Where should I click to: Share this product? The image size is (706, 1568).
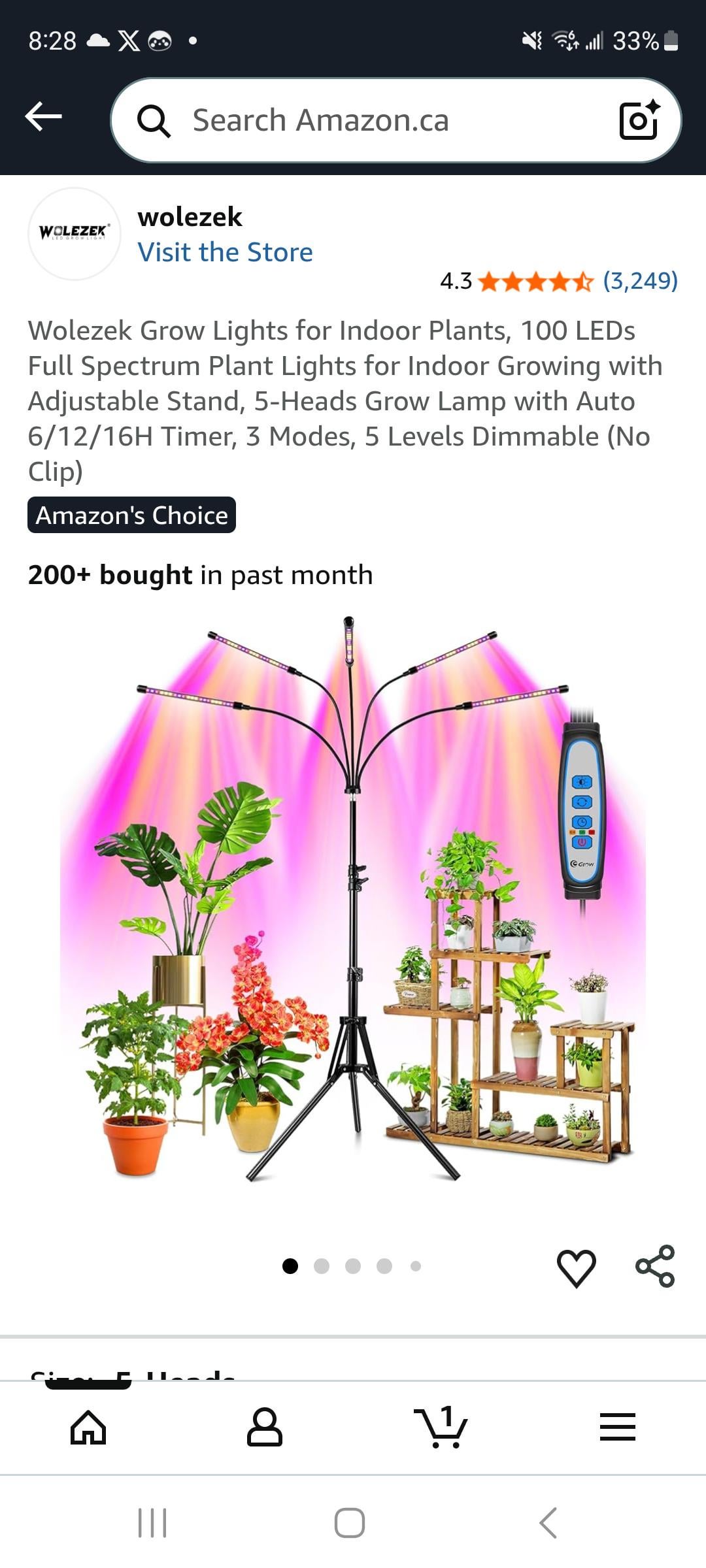(655, 1266)
